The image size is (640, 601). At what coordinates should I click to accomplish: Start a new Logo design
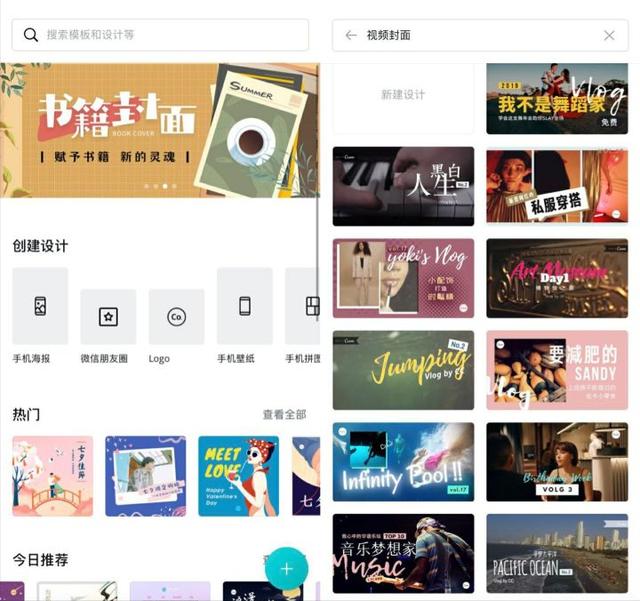click(176, 317)
